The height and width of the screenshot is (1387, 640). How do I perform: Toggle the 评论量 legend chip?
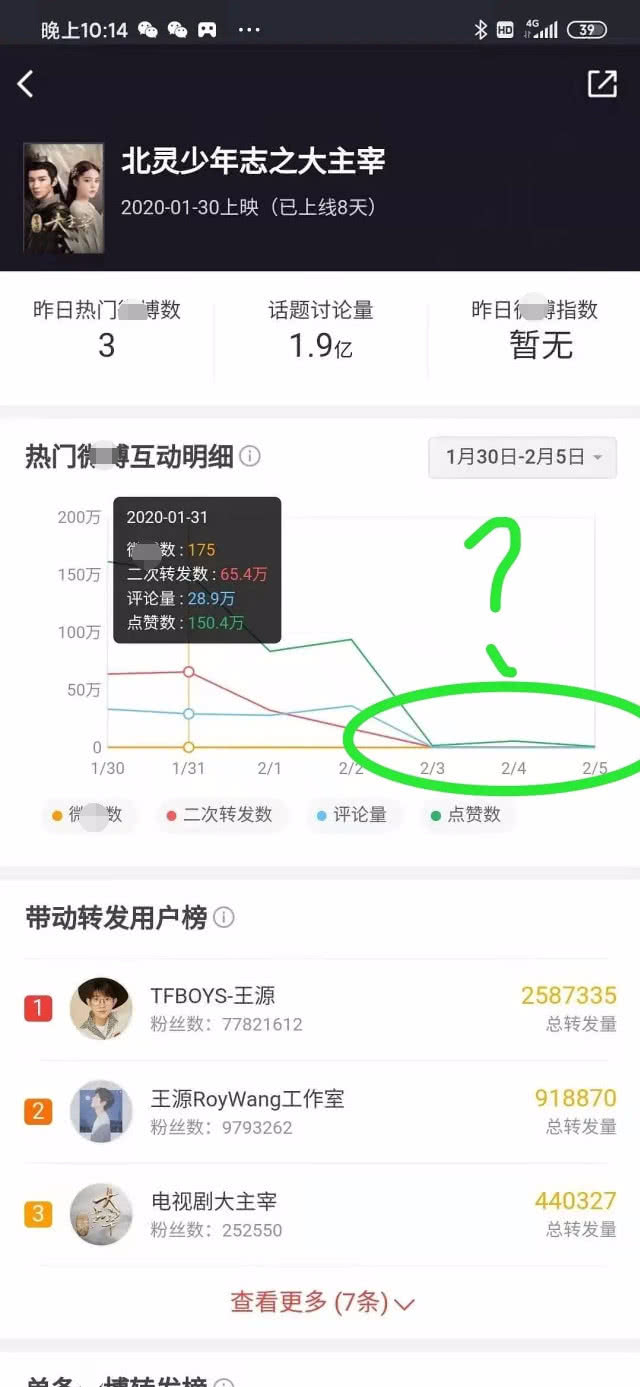click(x=350, y=815)
